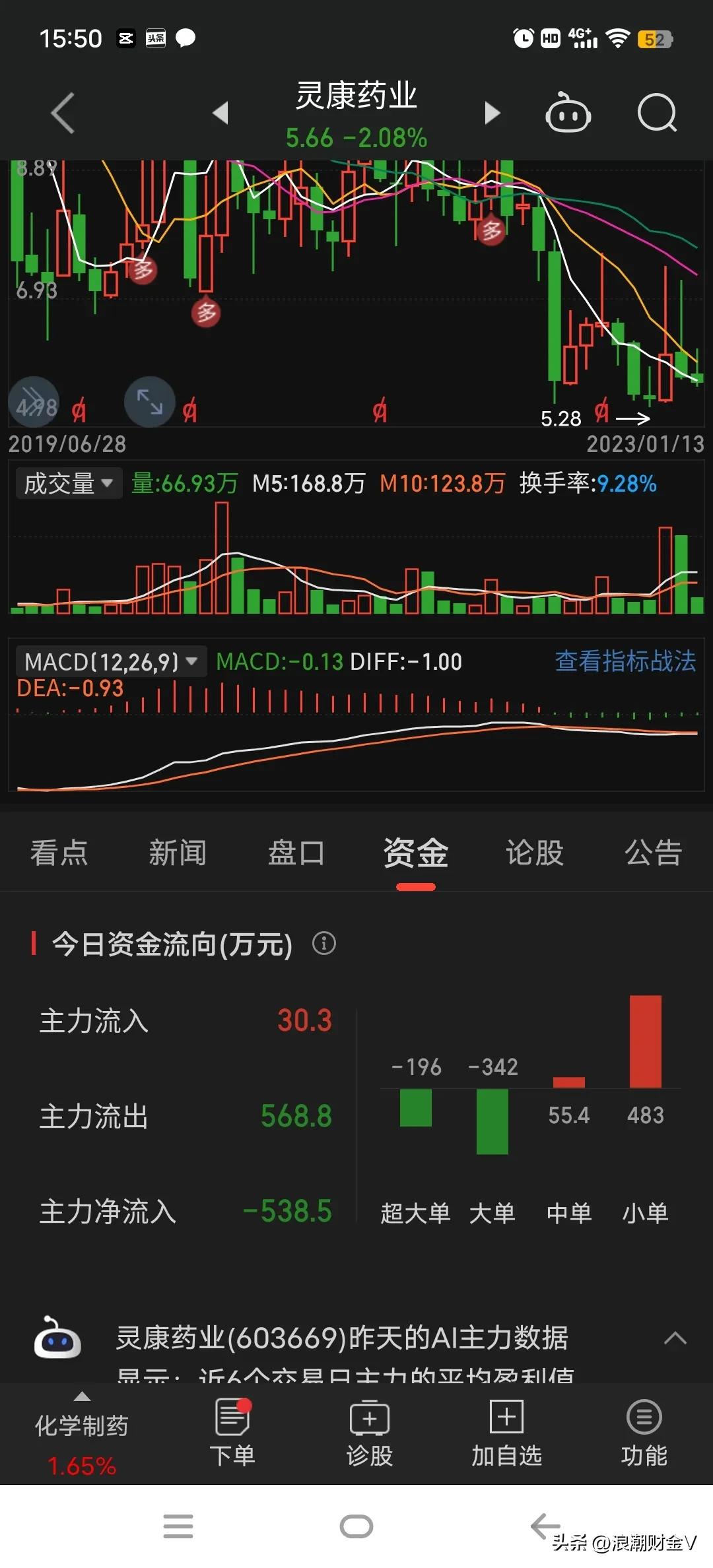Tap the 下单 order icon at bottom
The image size is (713, 1568).
(x=232, y=1418)
